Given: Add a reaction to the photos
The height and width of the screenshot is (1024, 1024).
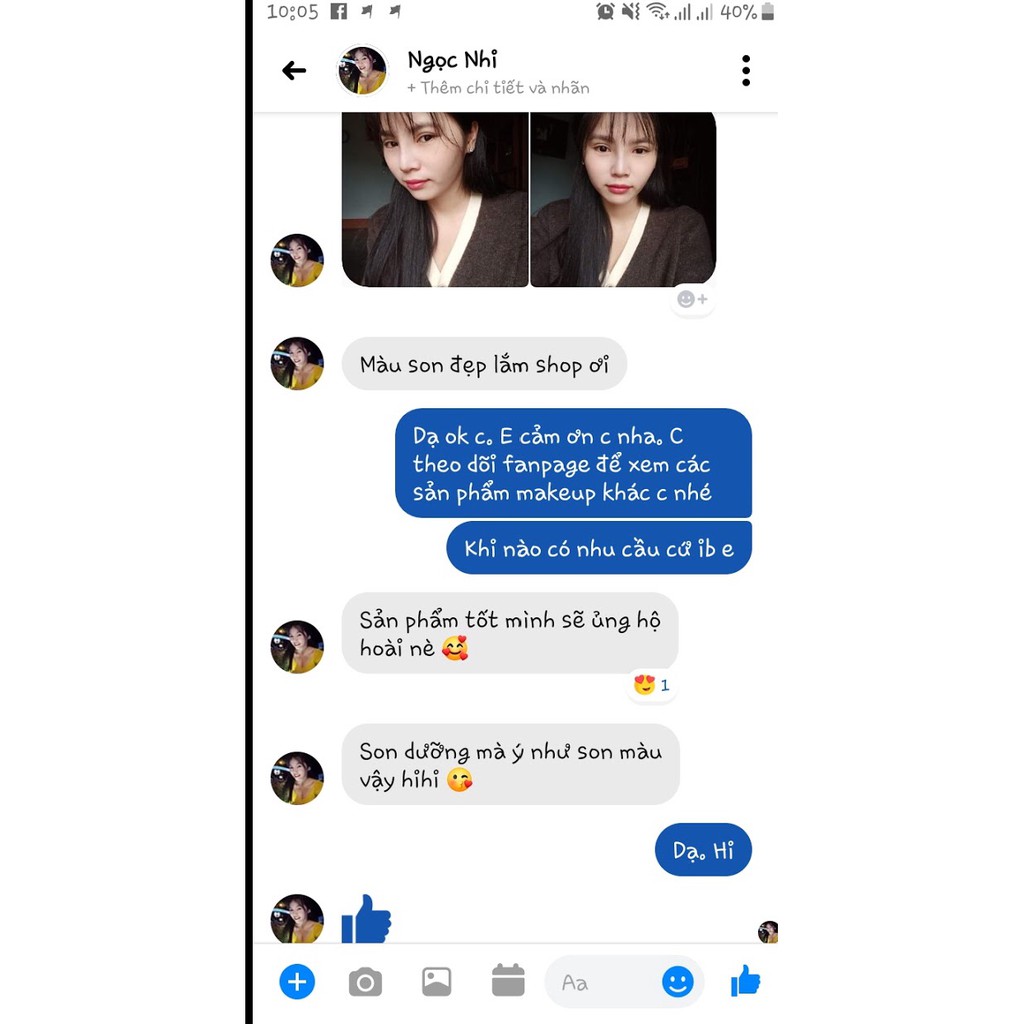Looking at the screenshot, I should pyautogui.click(x=692, y=299).
